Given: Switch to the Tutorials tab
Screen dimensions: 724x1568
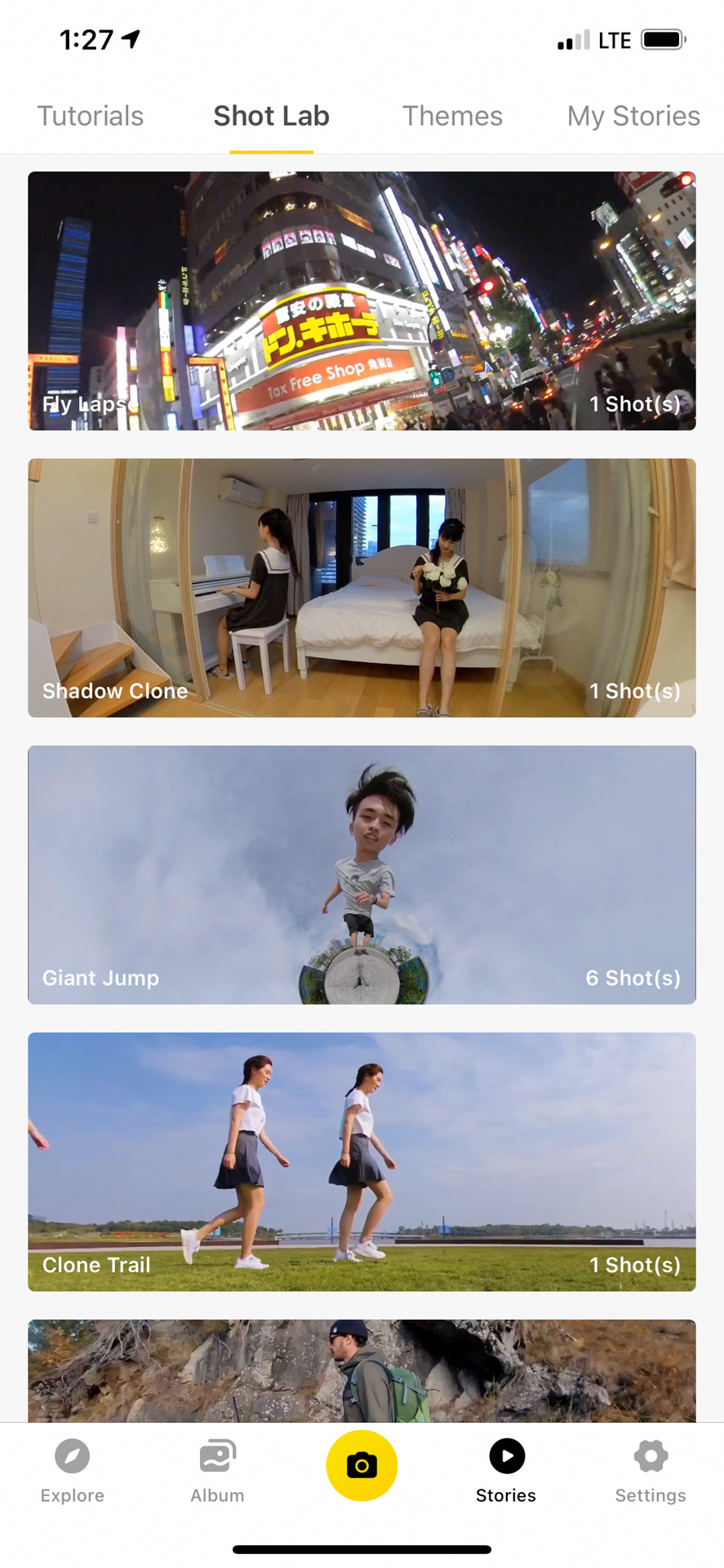Looking at the screenshot, I should click(x=91, y=116).
